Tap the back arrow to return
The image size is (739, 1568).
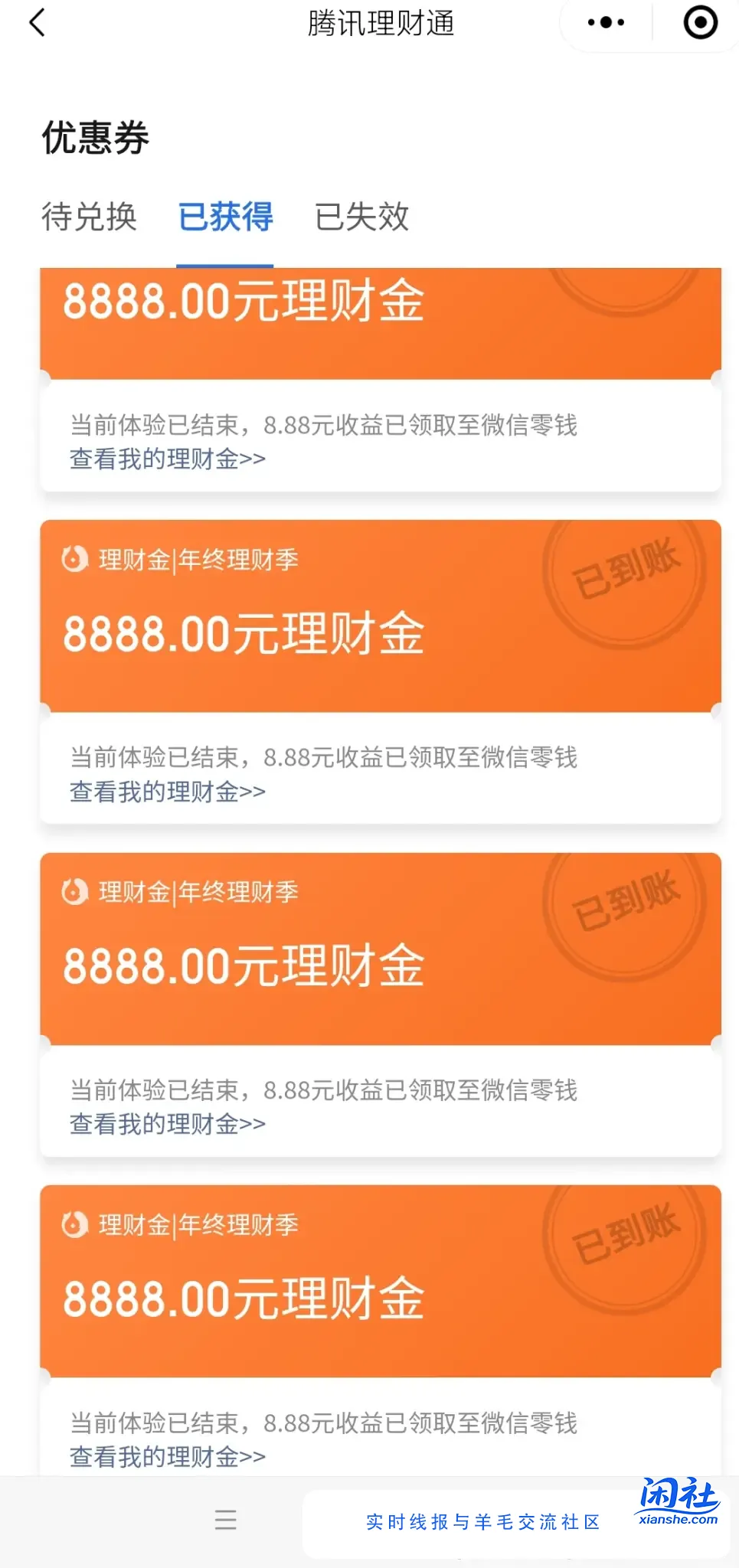pos(36,23)
